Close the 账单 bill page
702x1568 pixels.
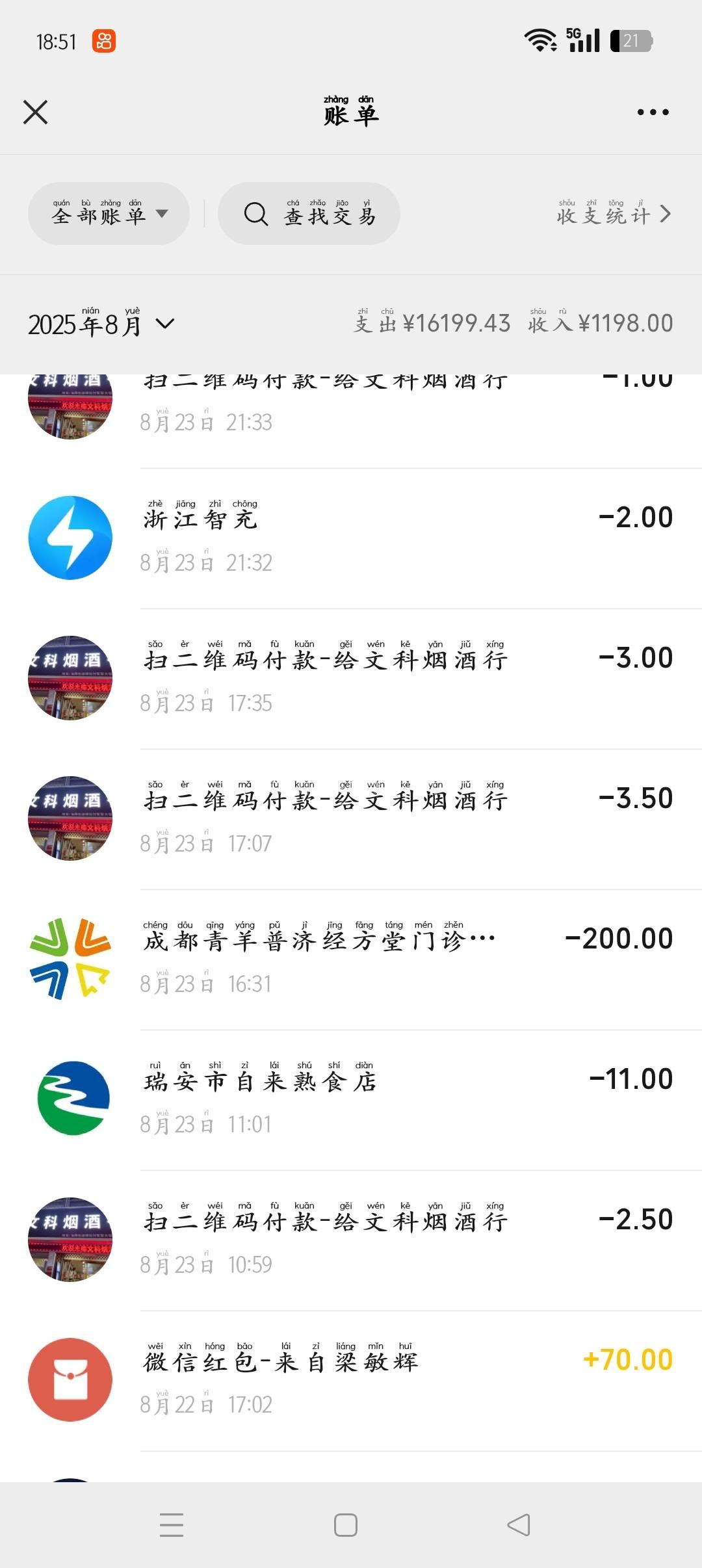point(36,112)
